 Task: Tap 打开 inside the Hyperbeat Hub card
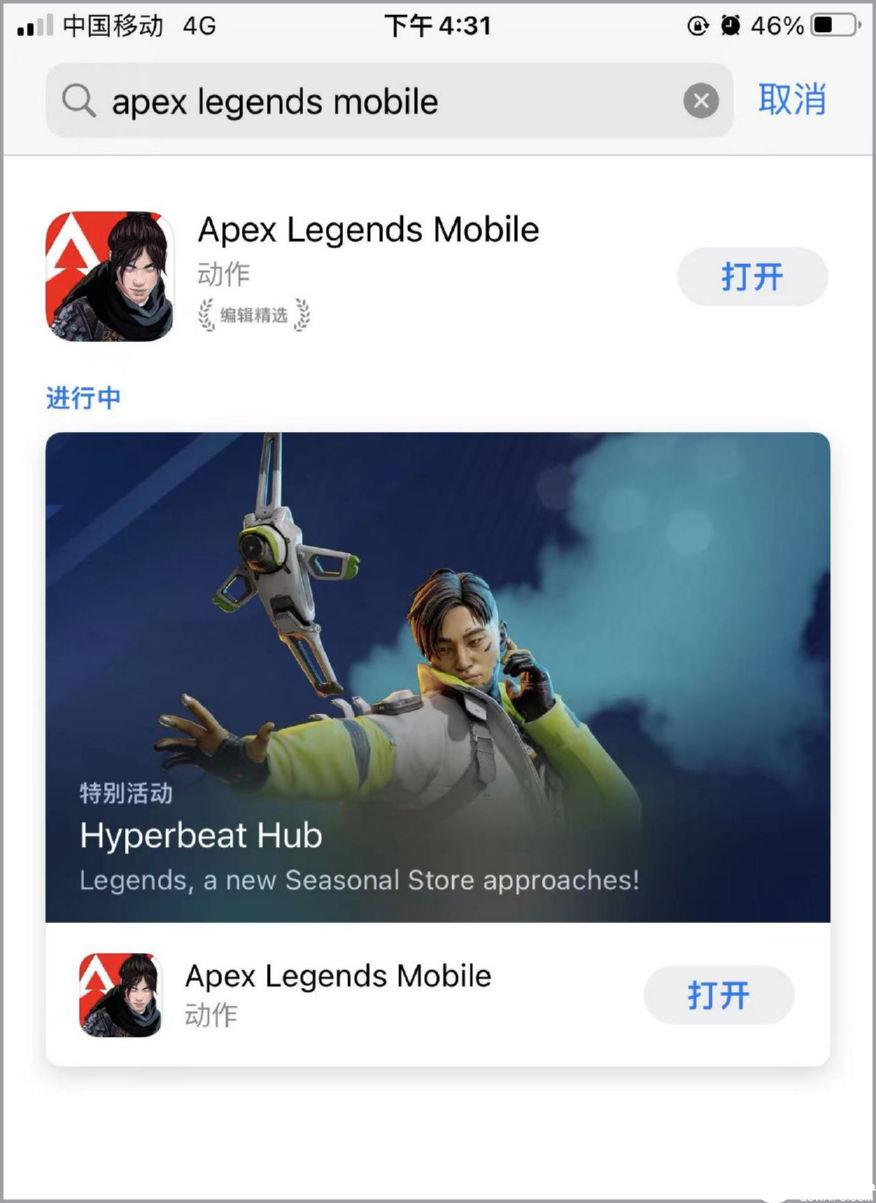click(x=718, y=995)
